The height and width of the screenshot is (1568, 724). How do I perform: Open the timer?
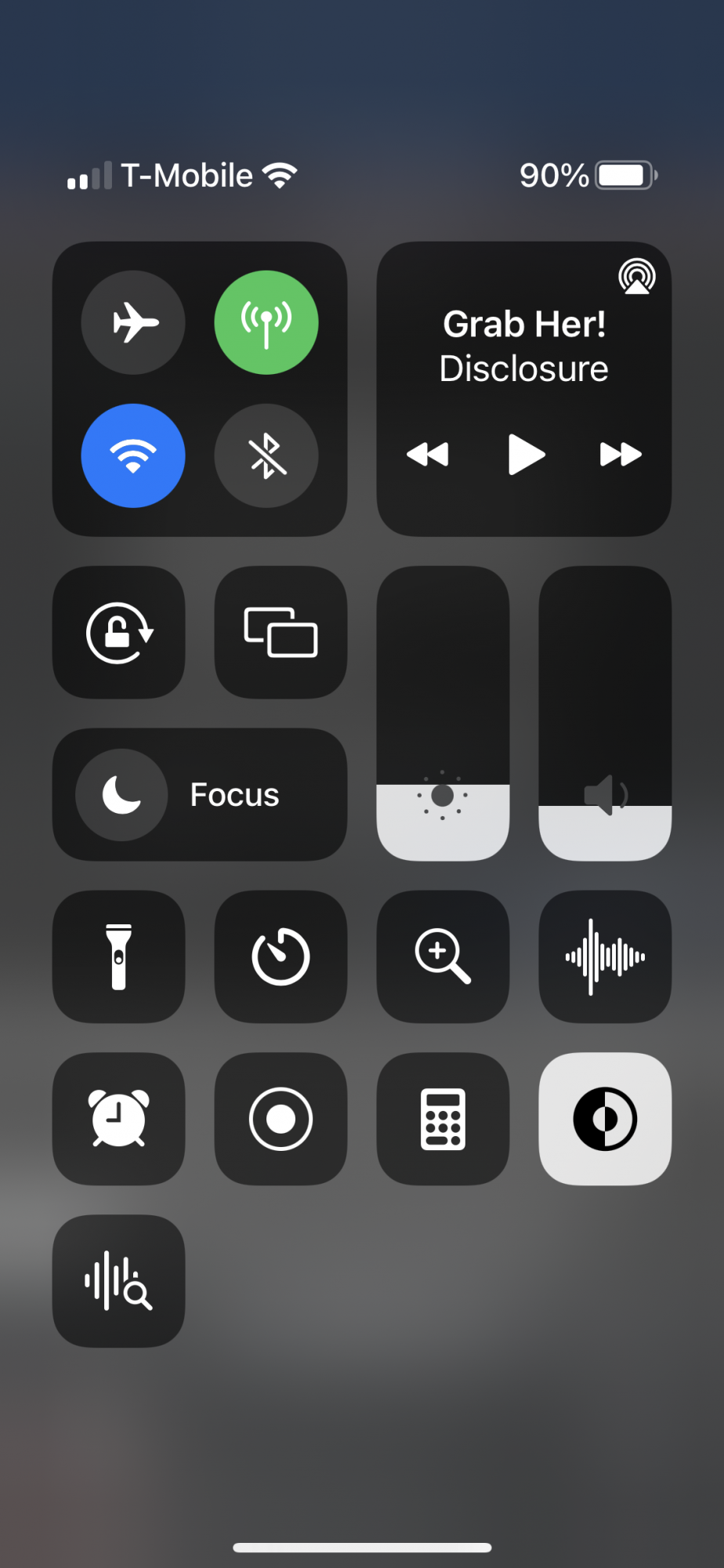click(x=281, y=956)
